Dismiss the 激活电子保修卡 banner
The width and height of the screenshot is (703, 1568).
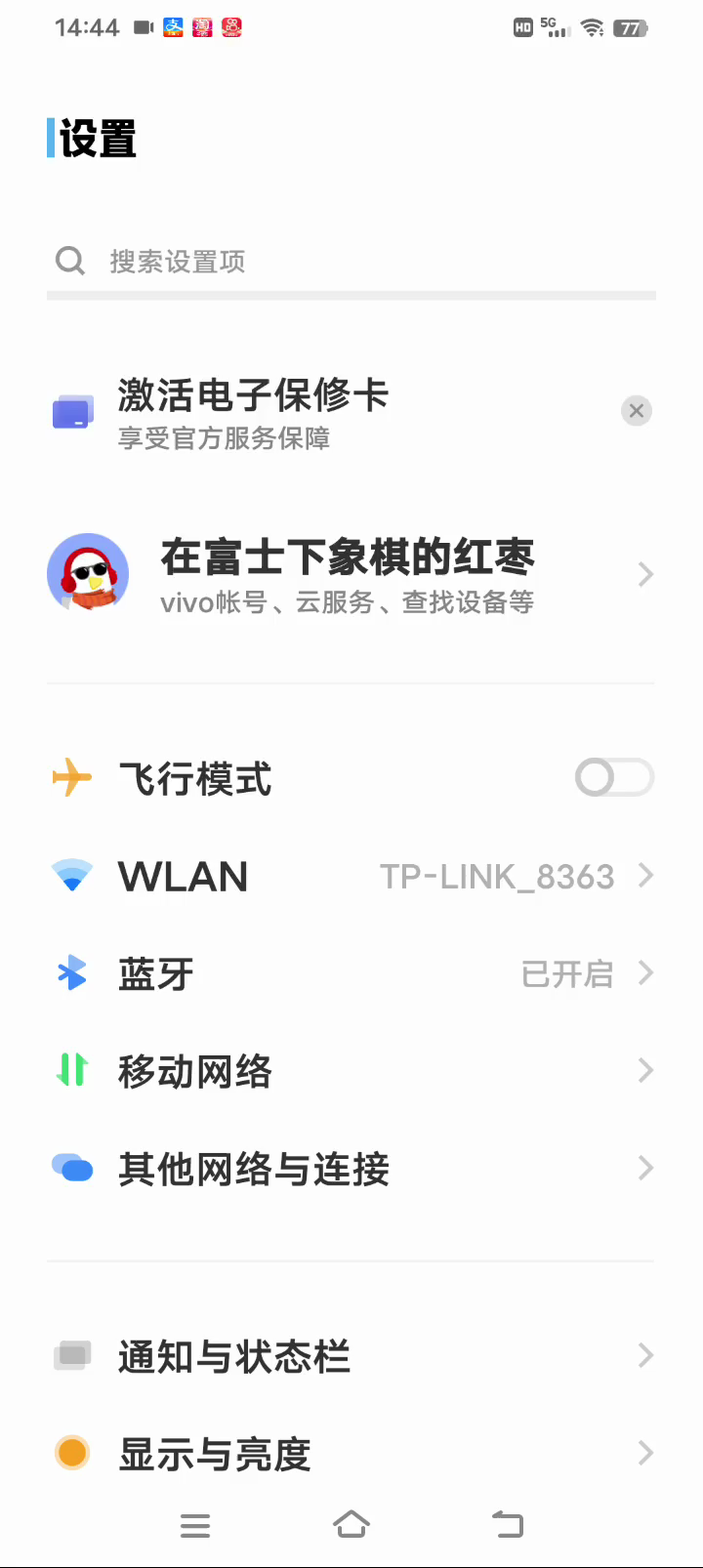(x=637, y=411)
